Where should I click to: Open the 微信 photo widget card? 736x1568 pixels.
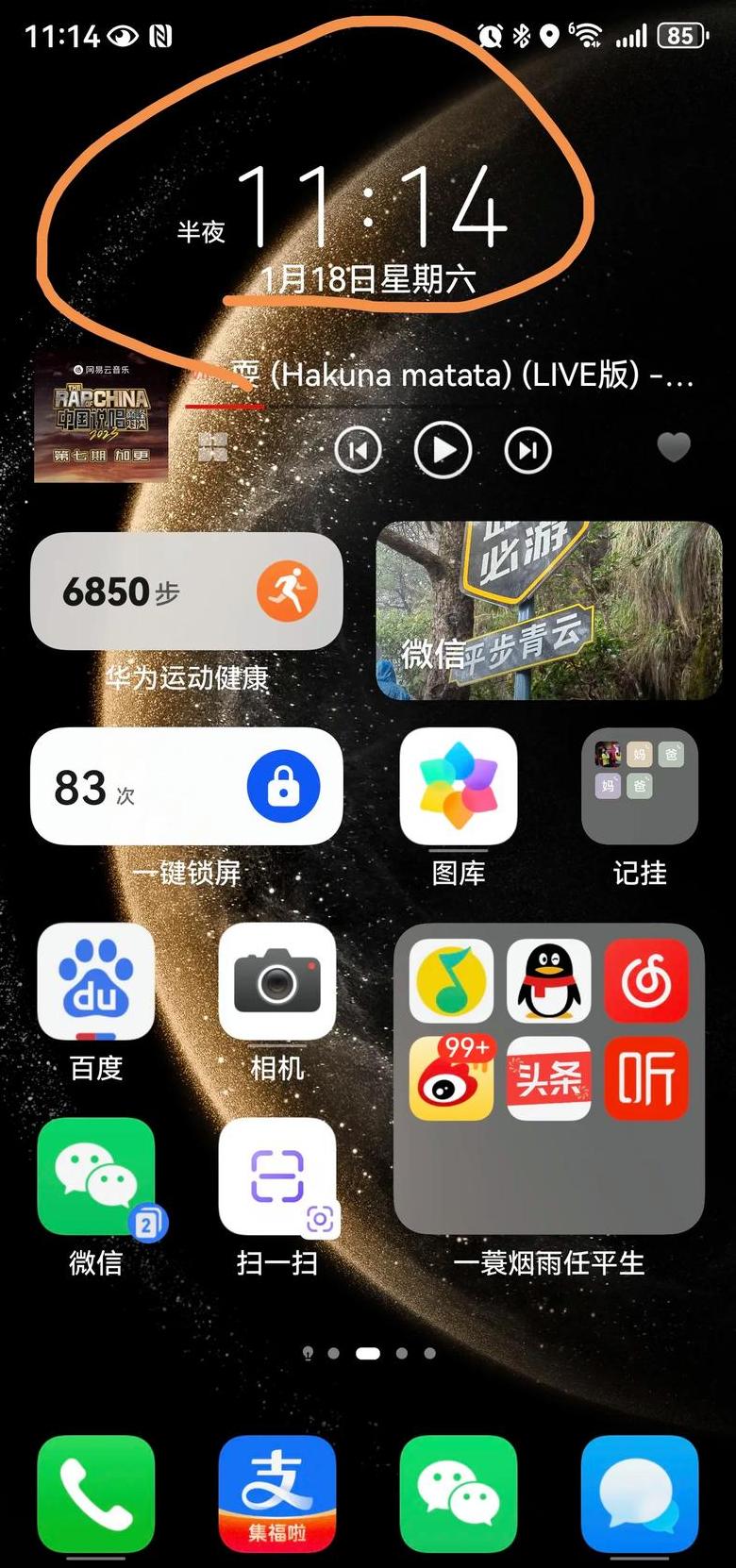click(x=549, y=610)
